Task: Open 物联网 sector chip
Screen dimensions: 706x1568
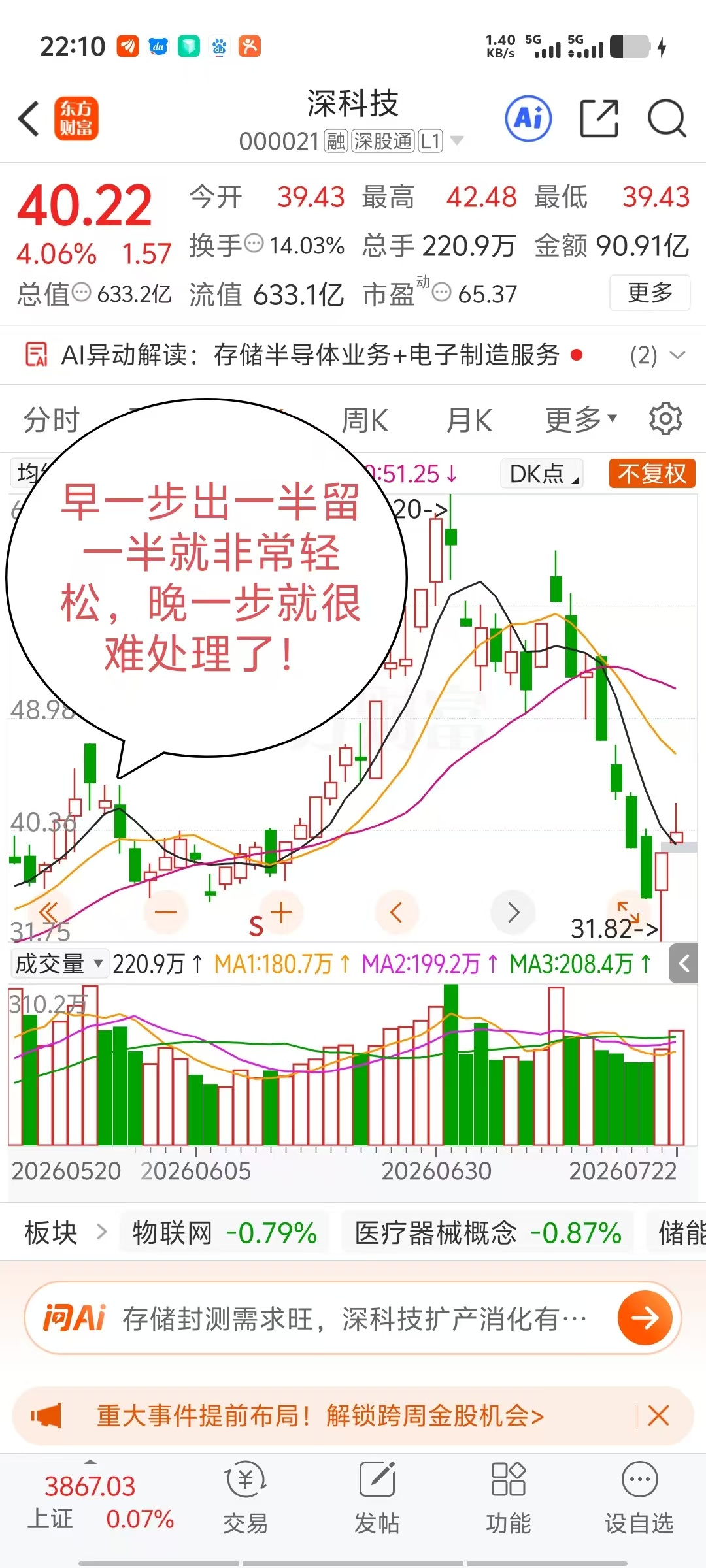Action: (x=224, y=1233)
